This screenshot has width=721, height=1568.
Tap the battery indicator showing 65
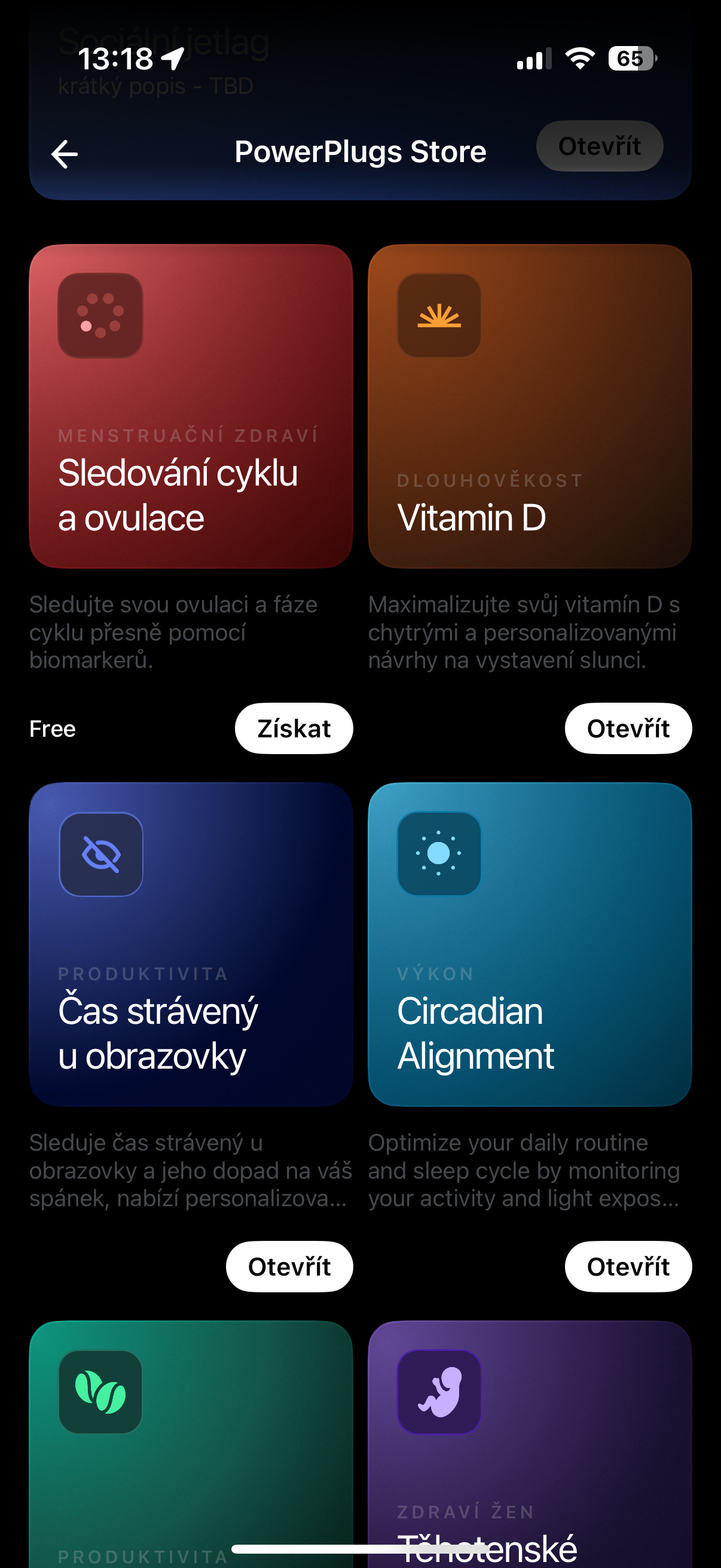[630, 59]
